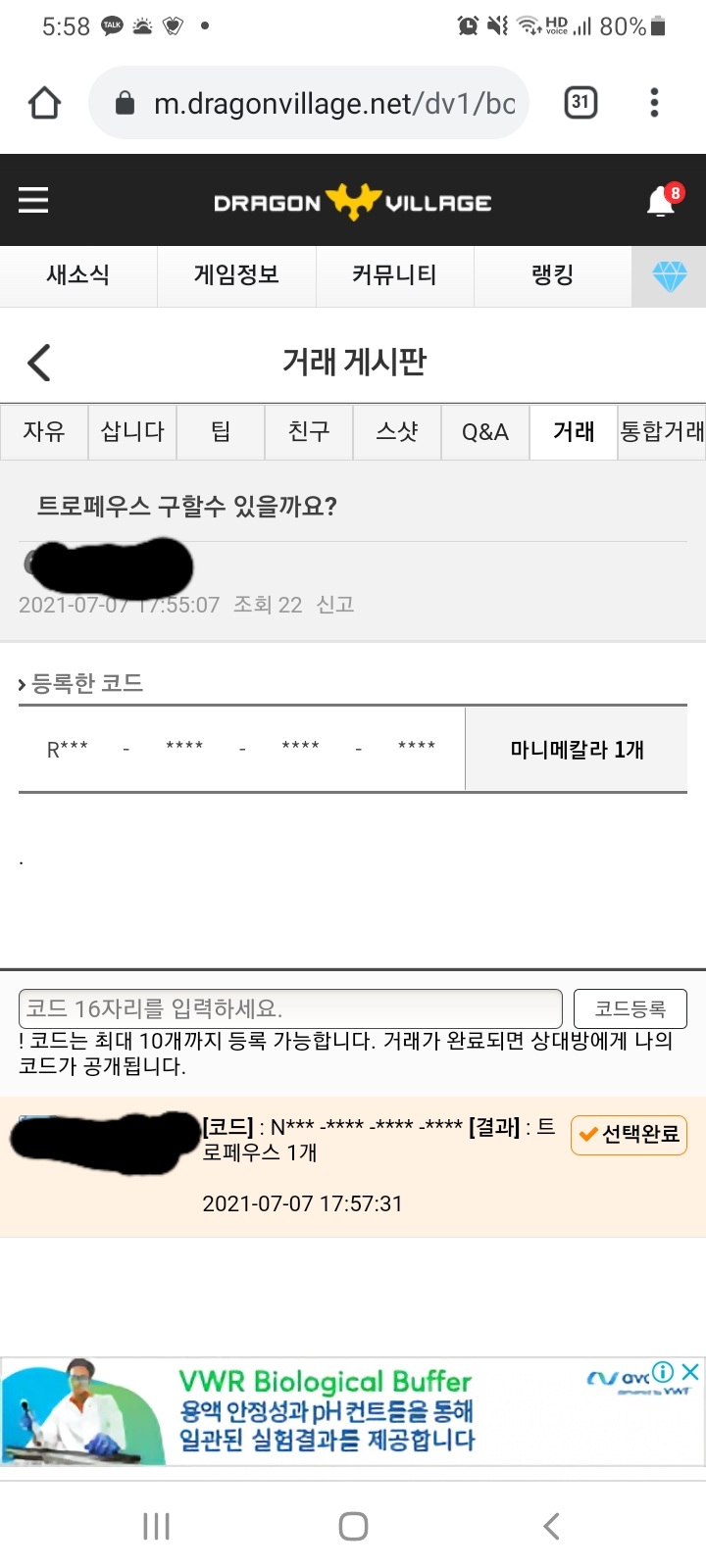Switch to the 통합거래 board tab
Viewport: 706px width, 1568px height.
coord(662,431)
